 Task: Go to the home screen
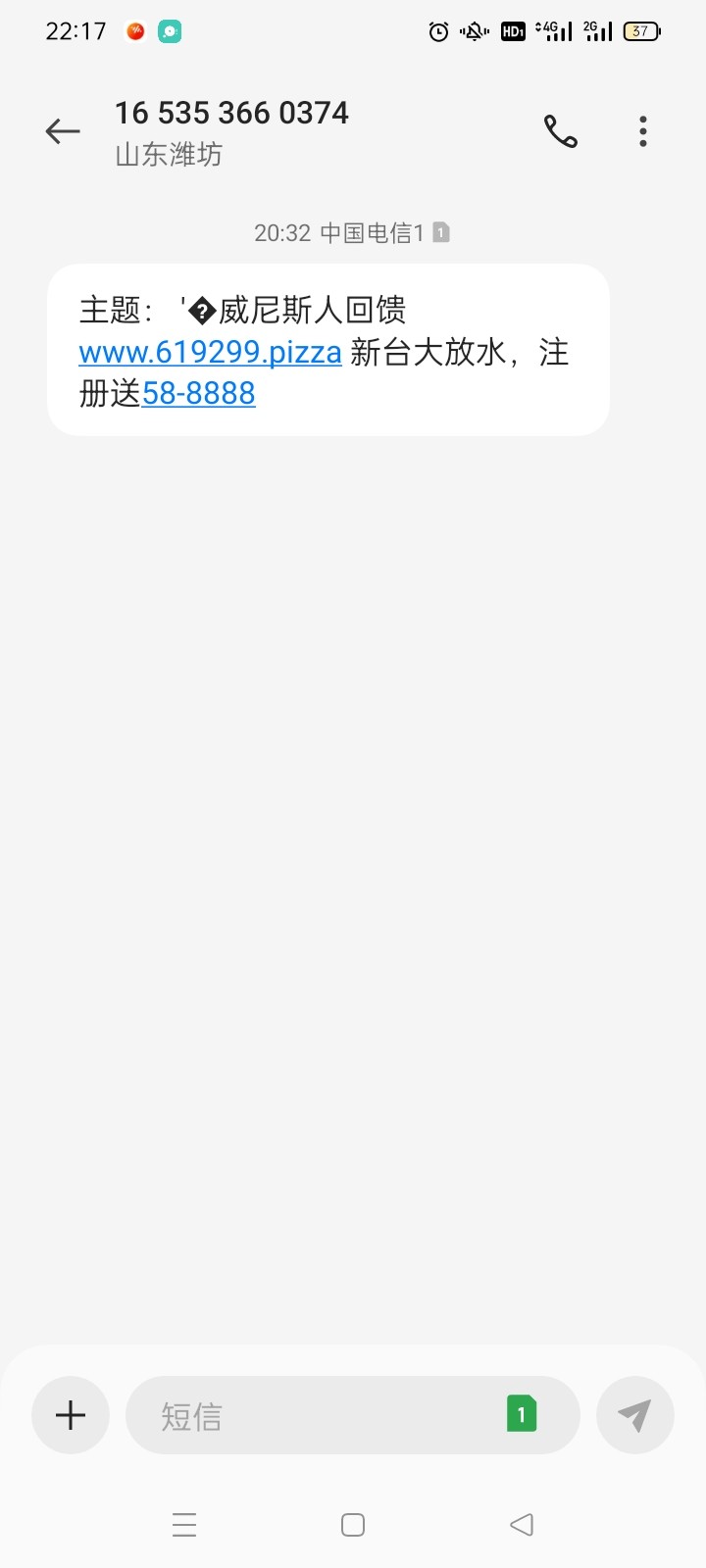click(353, 1525)
